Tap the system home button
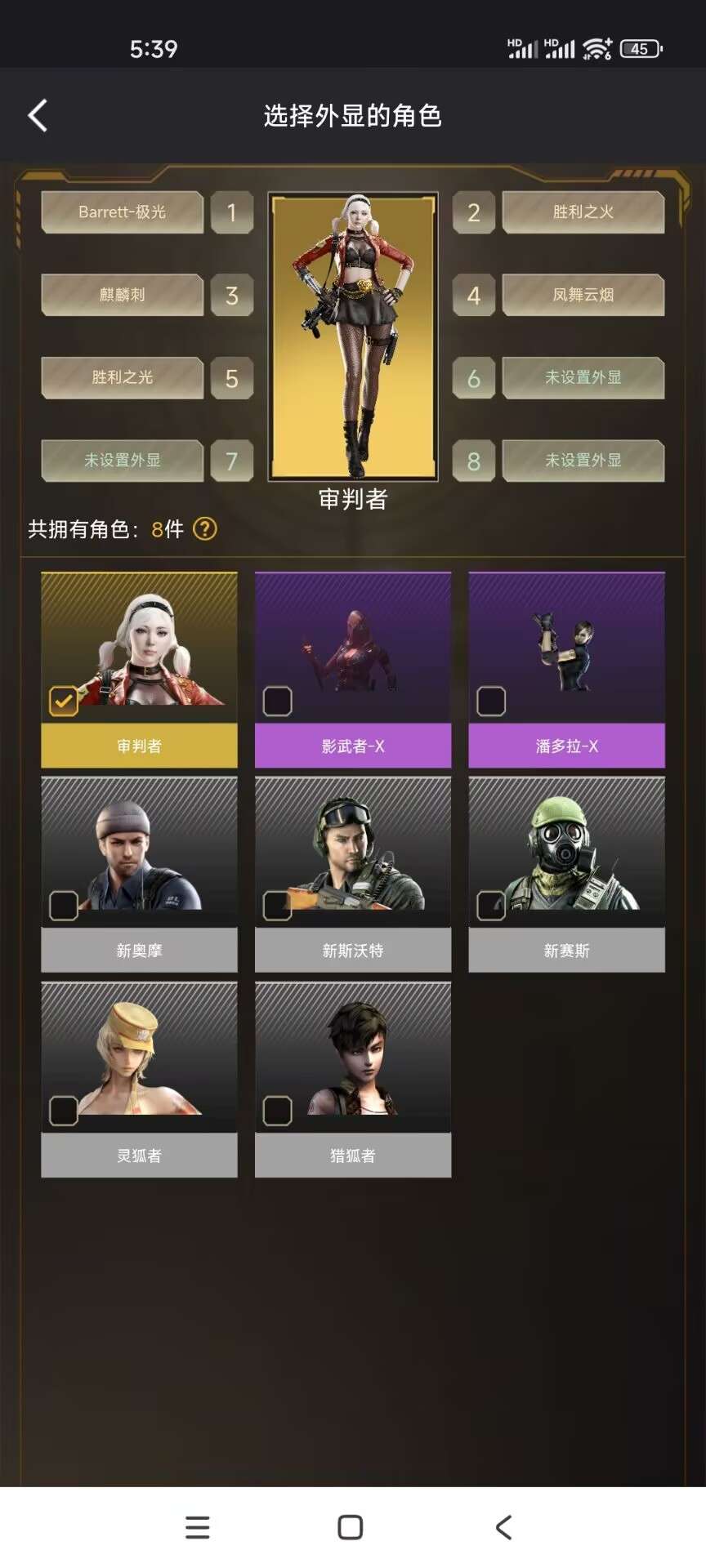Image resolution: width=706 pixels, height=1568 pixels. (351, 1527)
